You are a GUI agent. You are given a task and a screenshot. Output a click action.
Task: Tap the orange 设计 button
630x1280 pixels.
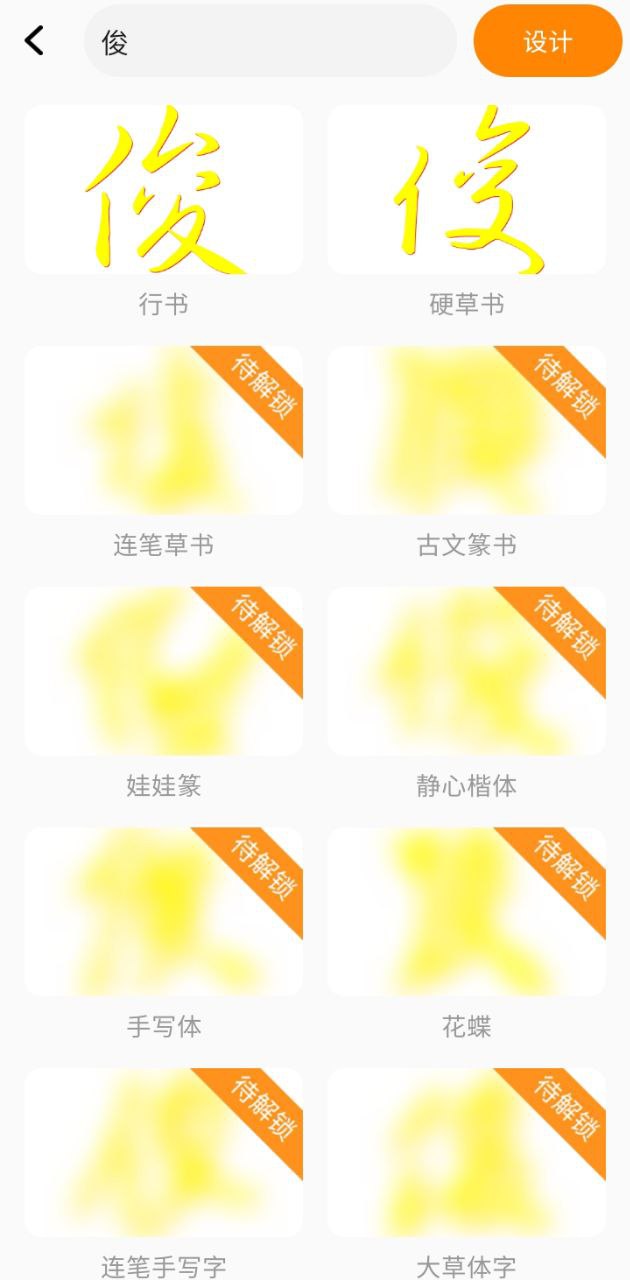tap(547, 41)
